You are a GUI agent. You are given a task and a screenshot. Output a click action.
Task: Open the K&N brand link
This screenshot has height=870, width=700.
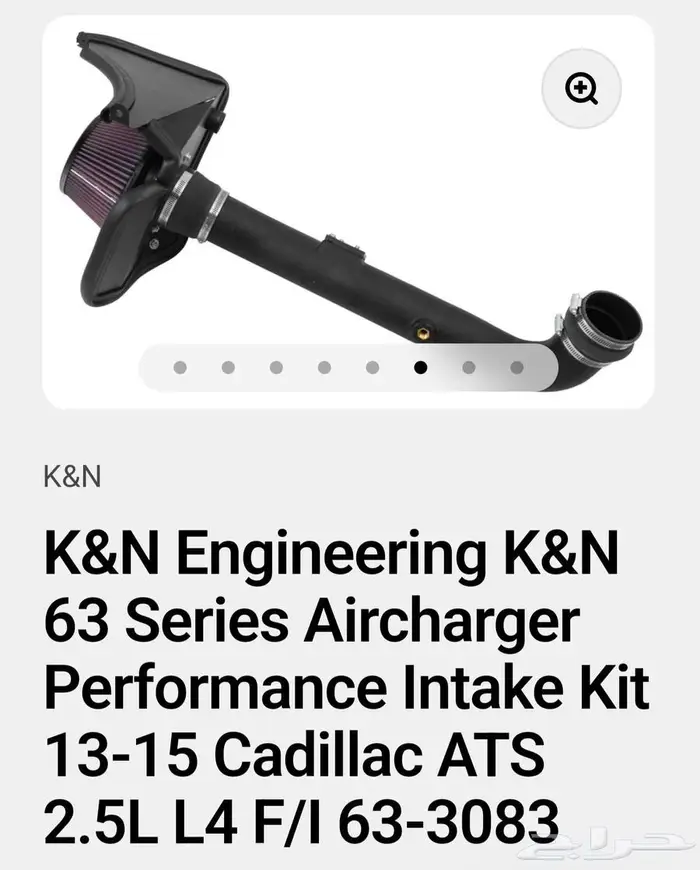pyautogui.click(x=72, y=476)
